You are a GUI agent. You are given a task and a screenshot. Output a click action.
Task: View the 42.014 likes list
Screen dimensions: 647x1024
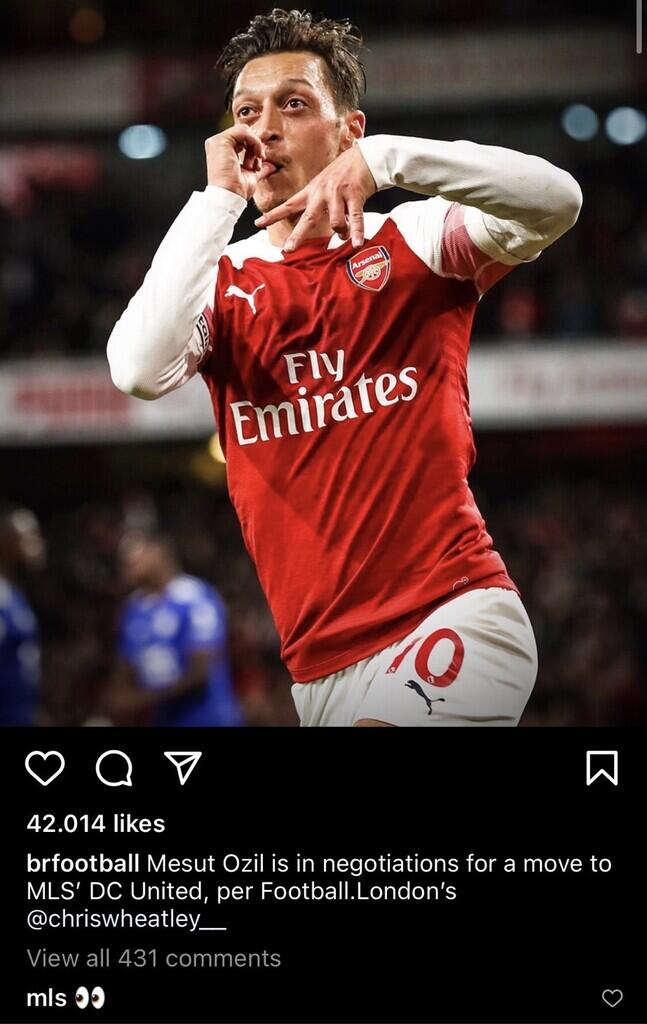[96, 824]
